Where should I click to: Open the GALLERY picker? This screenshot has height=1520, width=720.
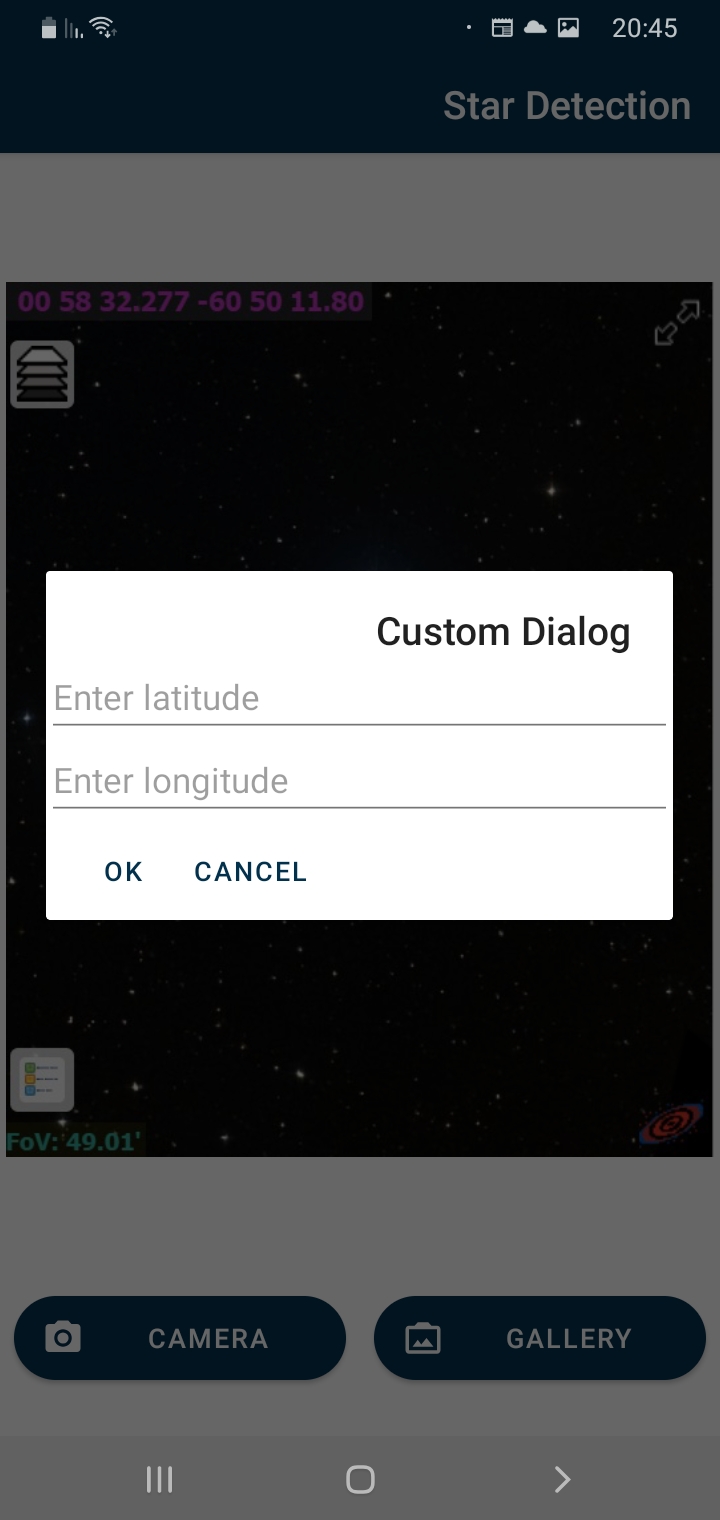coord(540,1338)
